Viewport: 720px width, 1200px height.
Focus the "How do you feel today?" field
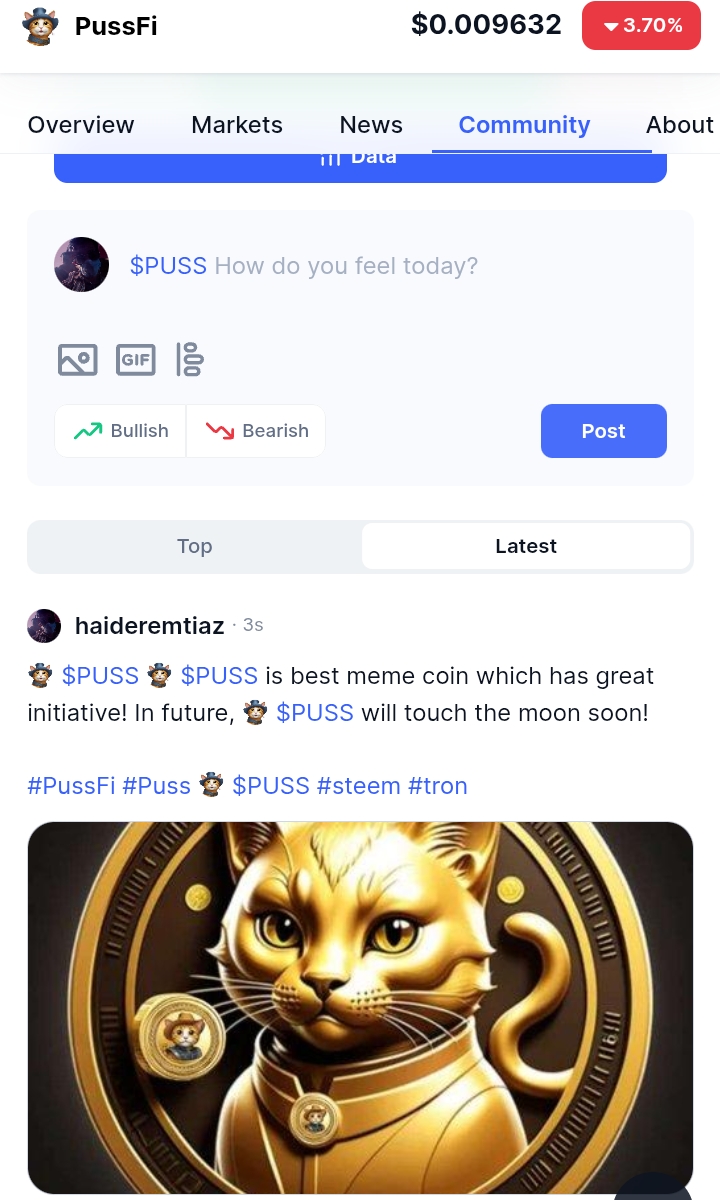[x=346, y=266]
